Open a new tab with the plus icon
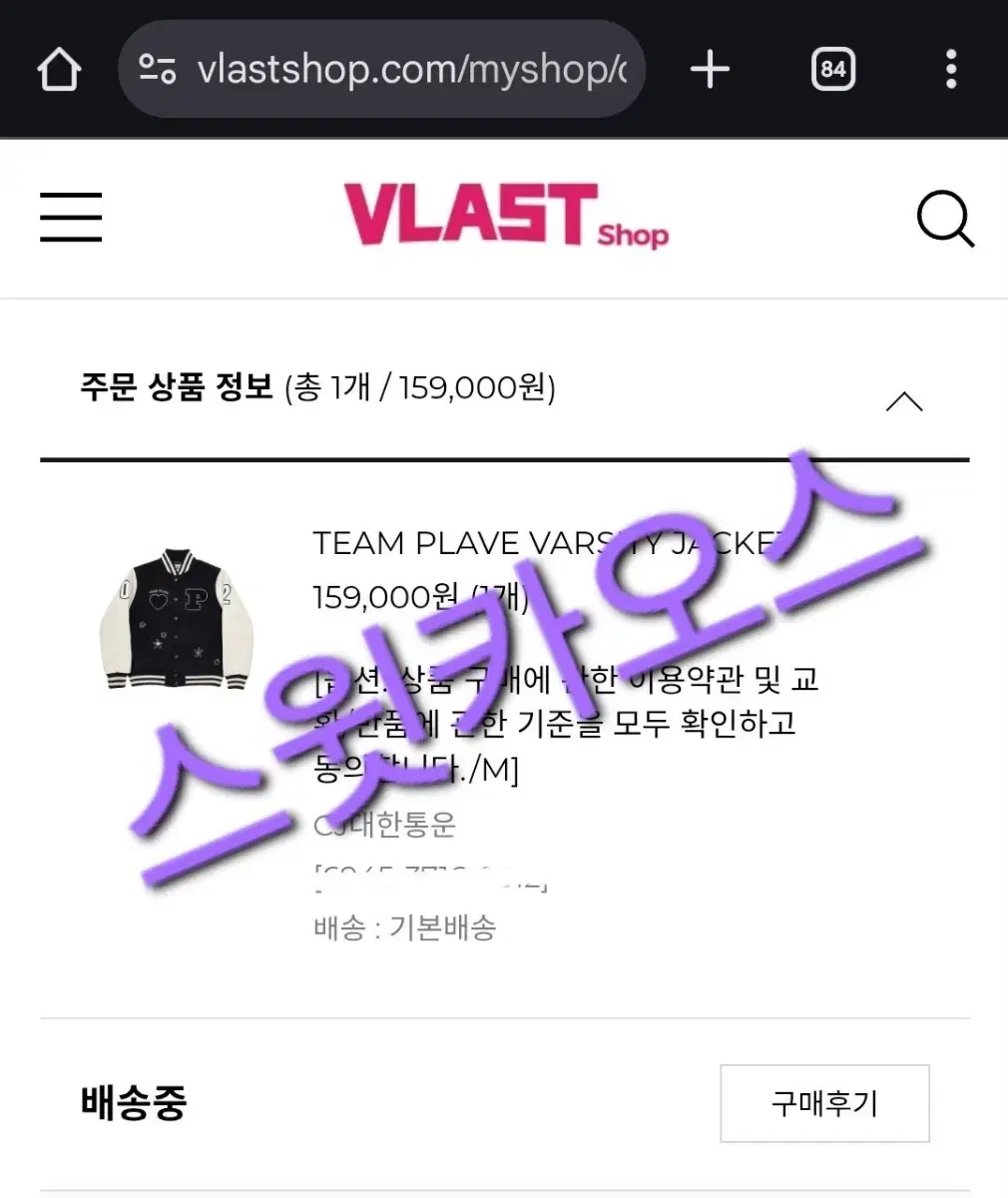 [710, 68]
